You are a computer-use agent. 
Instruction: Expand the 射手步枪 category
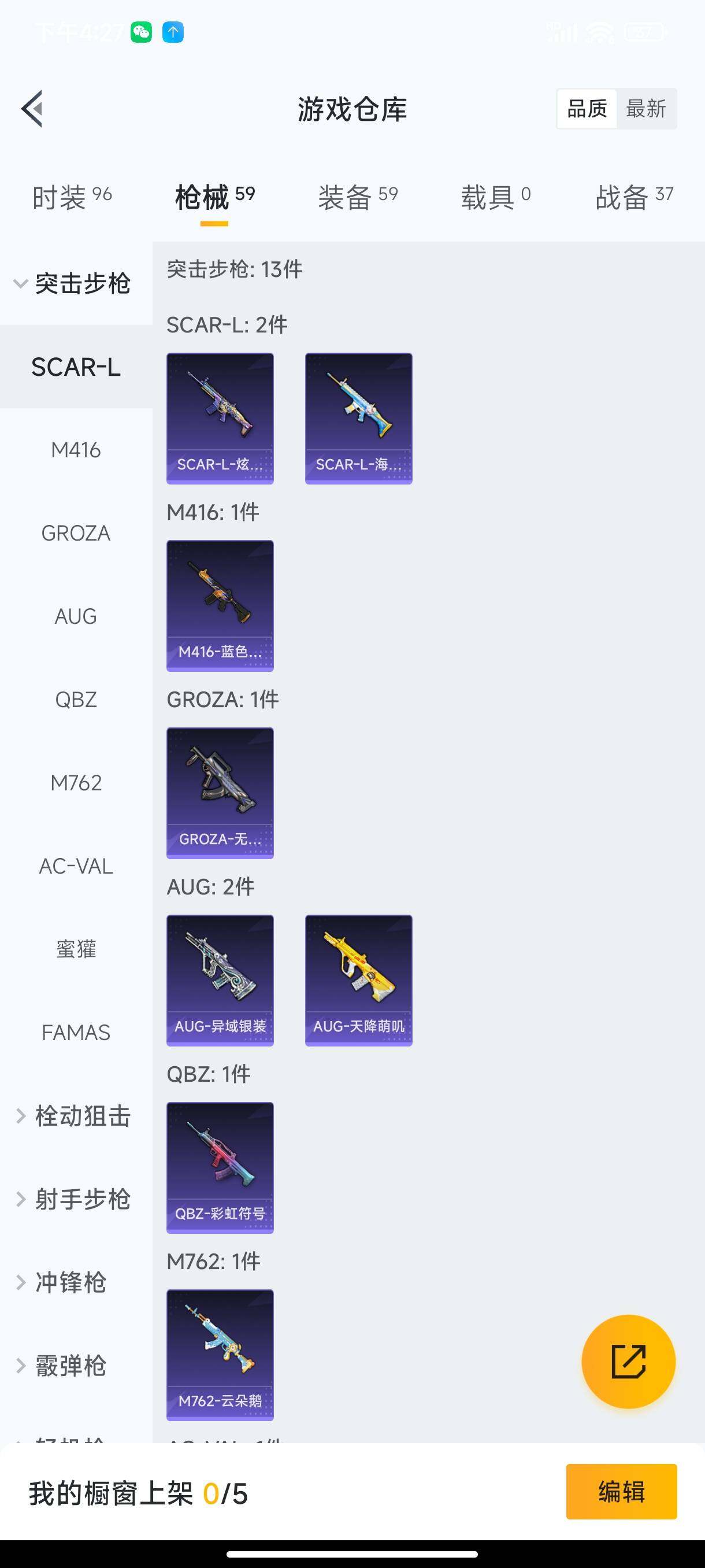(73, 1199)
